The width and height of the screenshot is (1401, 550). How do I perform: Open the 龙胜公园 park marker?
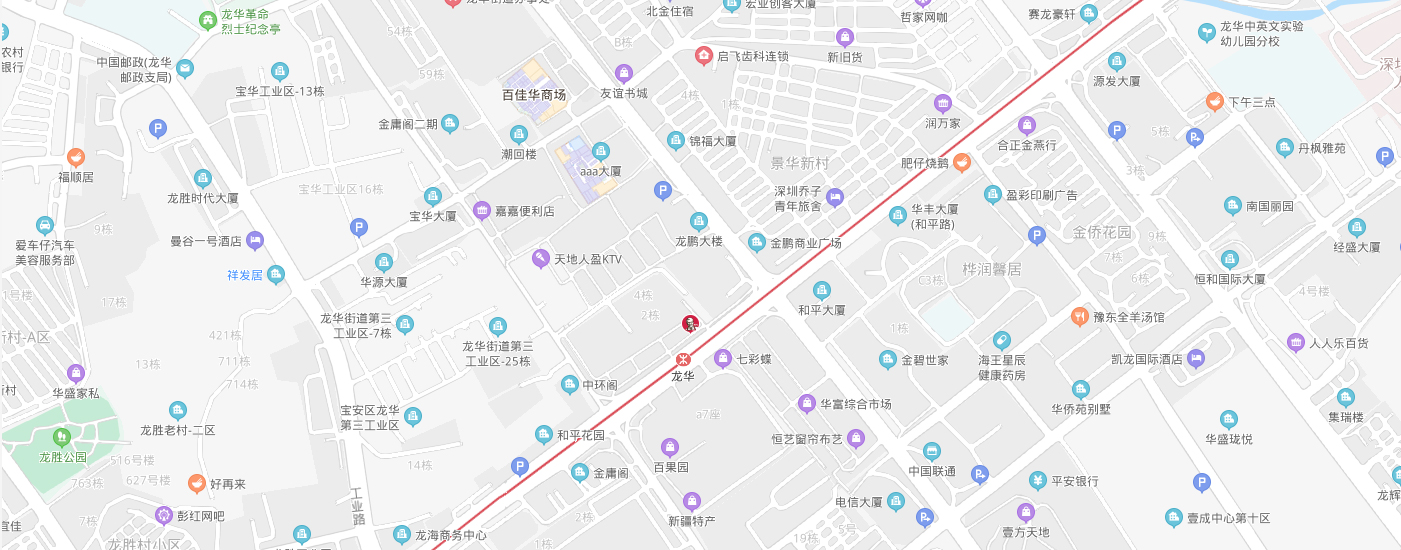[62, 437]
